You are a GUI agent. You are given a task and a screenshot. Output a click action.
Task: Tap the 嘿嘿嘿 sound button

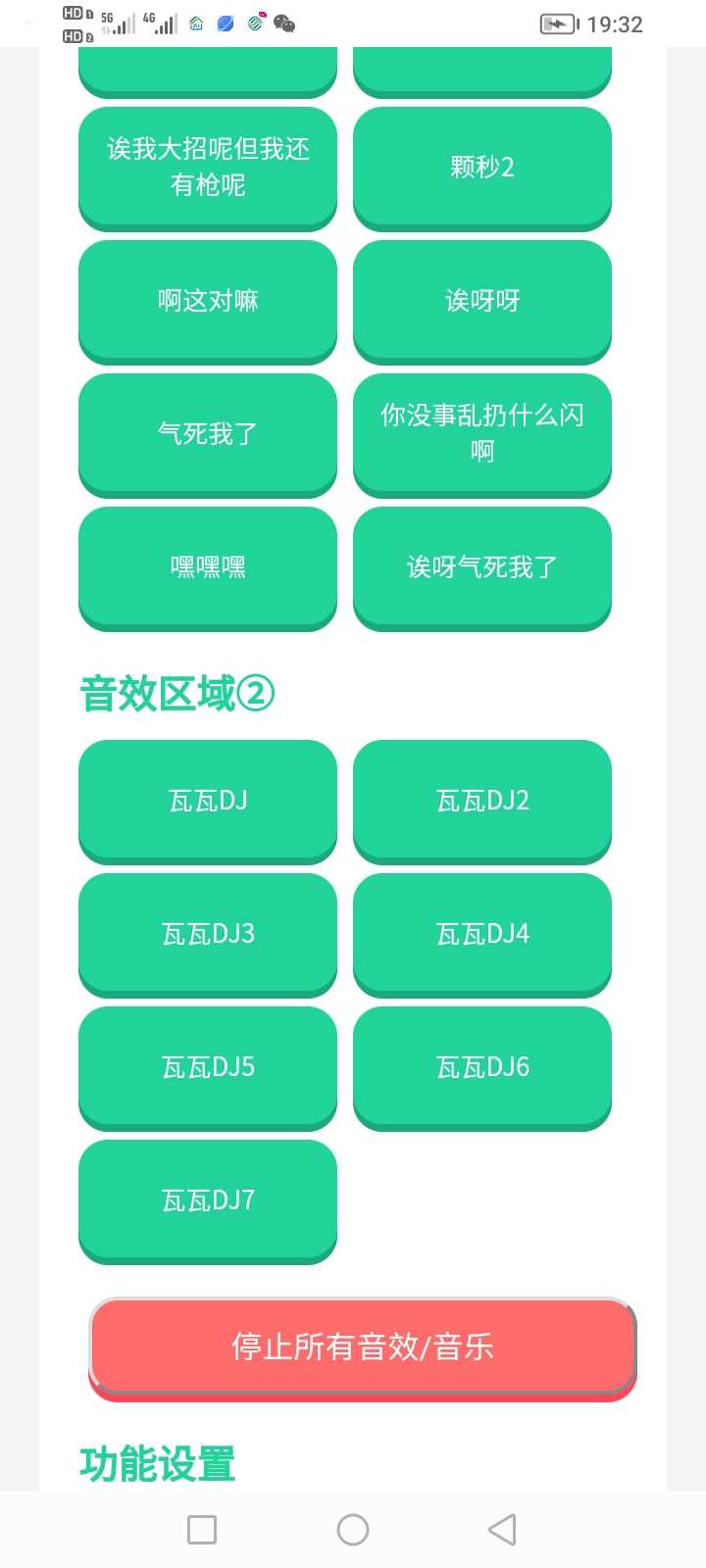pyautogui.click(x=207, y=566)
